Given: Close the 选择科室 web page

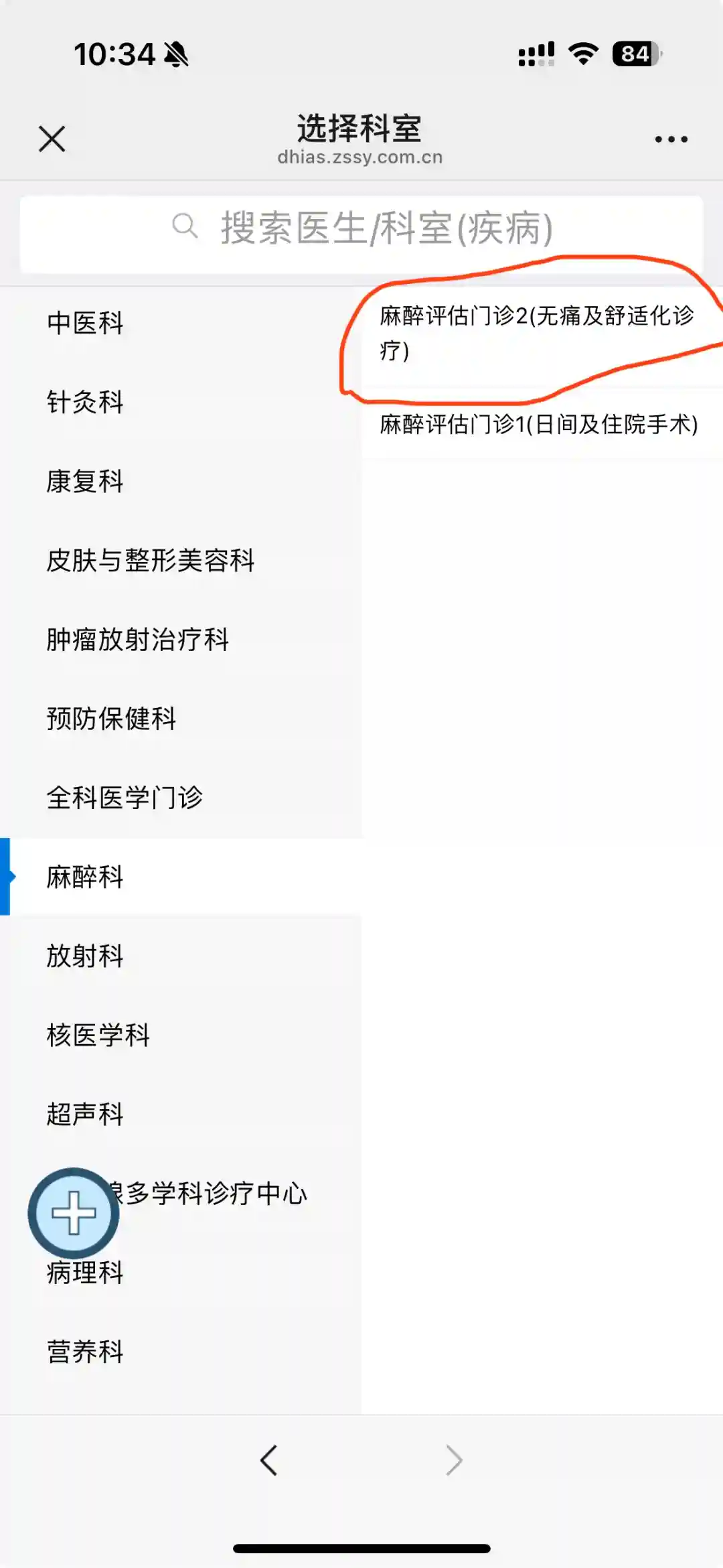Looking at the screenshot, I should pos(52,139).
